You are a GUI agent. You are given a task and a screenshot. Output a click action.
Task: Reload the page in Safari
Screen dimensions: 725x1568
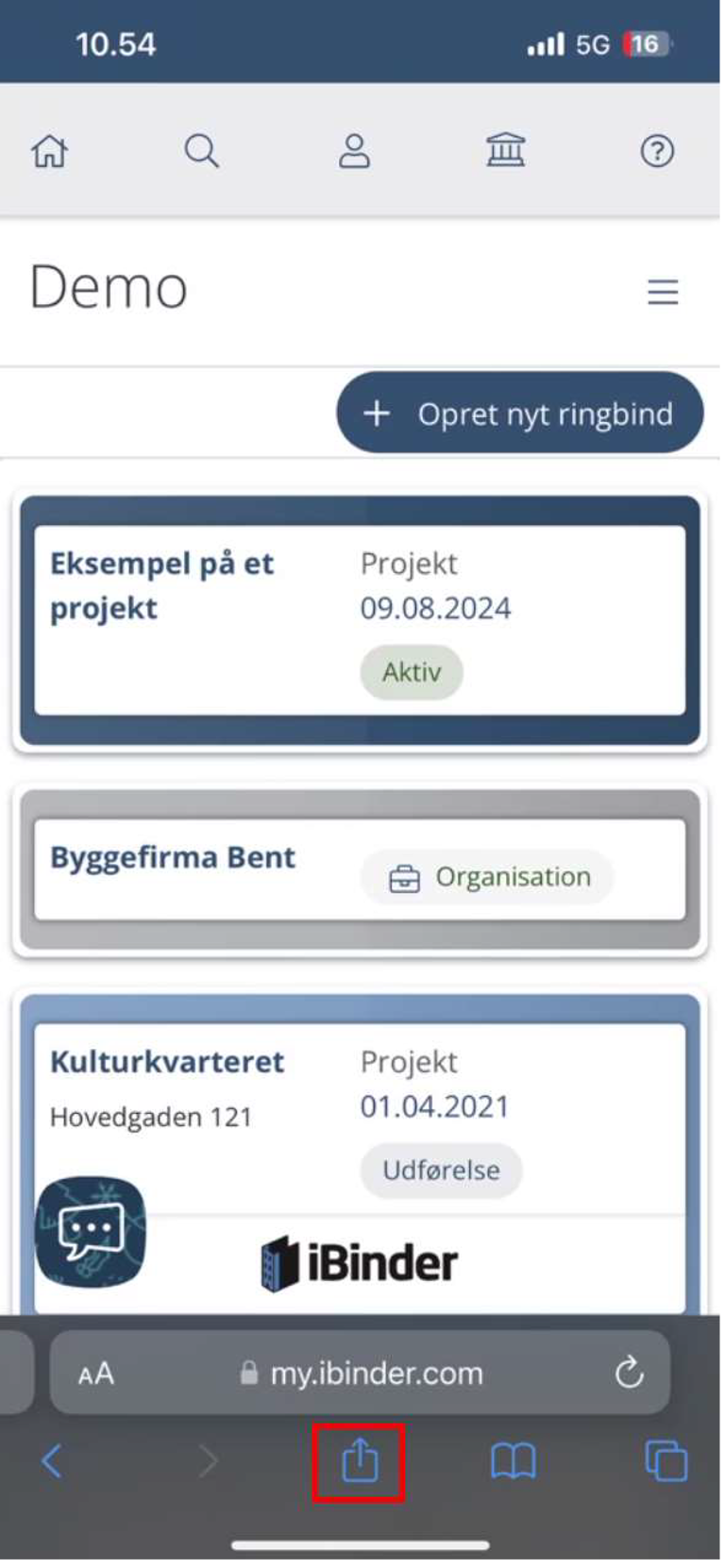(x=629, y=1373)
